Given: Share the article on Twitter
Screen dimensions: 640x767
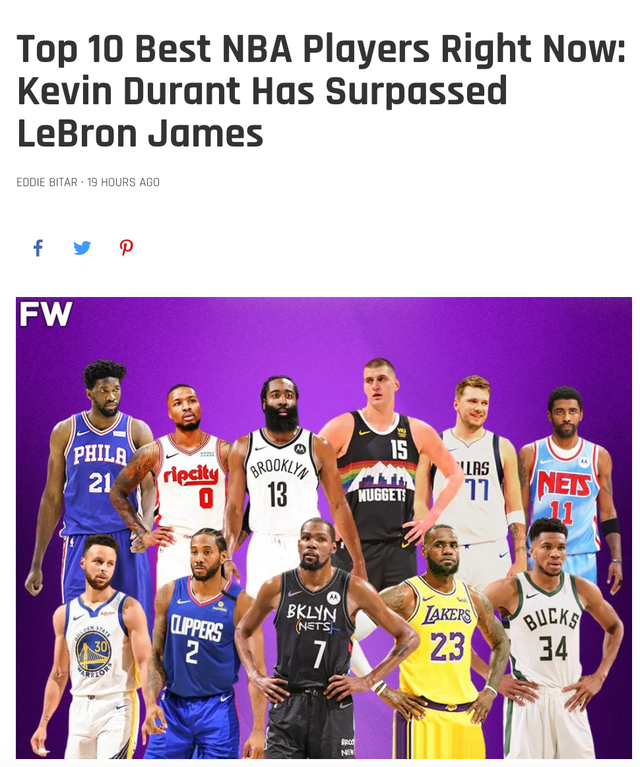Looking at the screenshot, I should (x=82, y=248).
